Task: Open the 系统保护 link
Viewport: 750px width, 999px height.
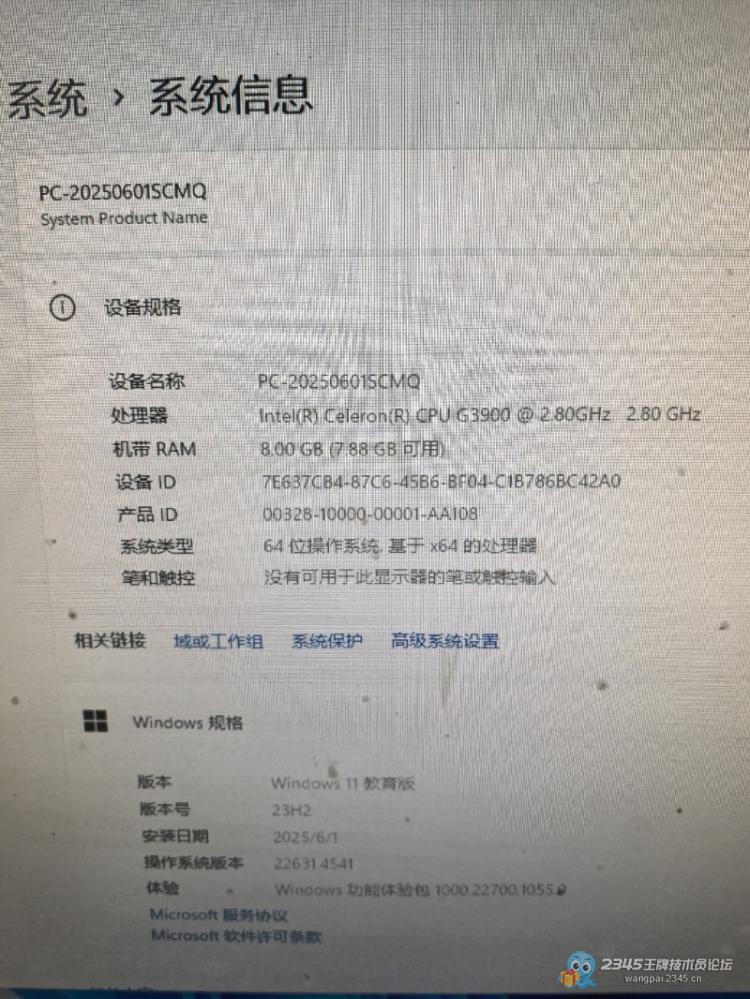Action: click(327, 641)
